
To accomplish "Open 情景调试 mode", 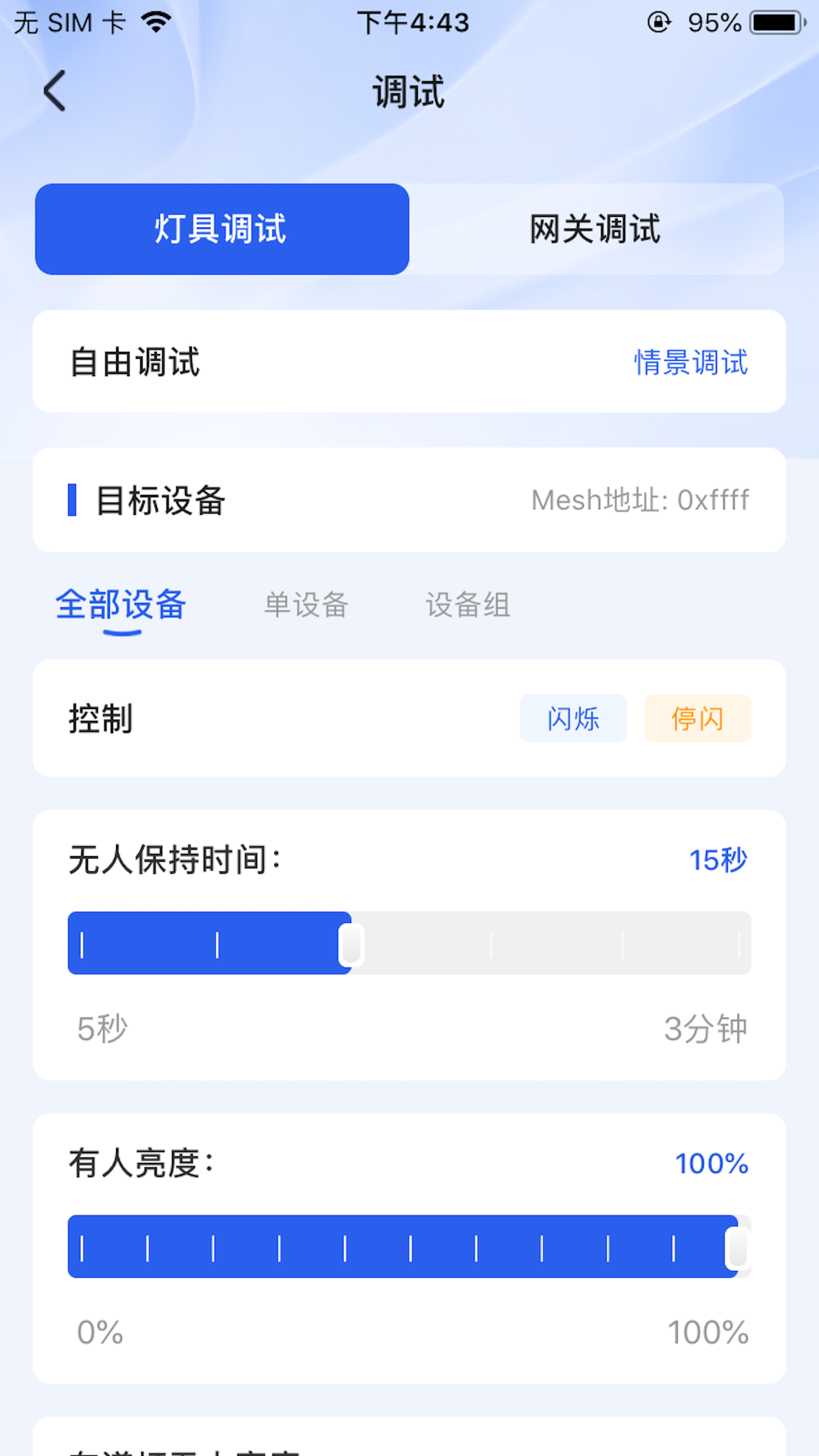I will pos(691,362).
